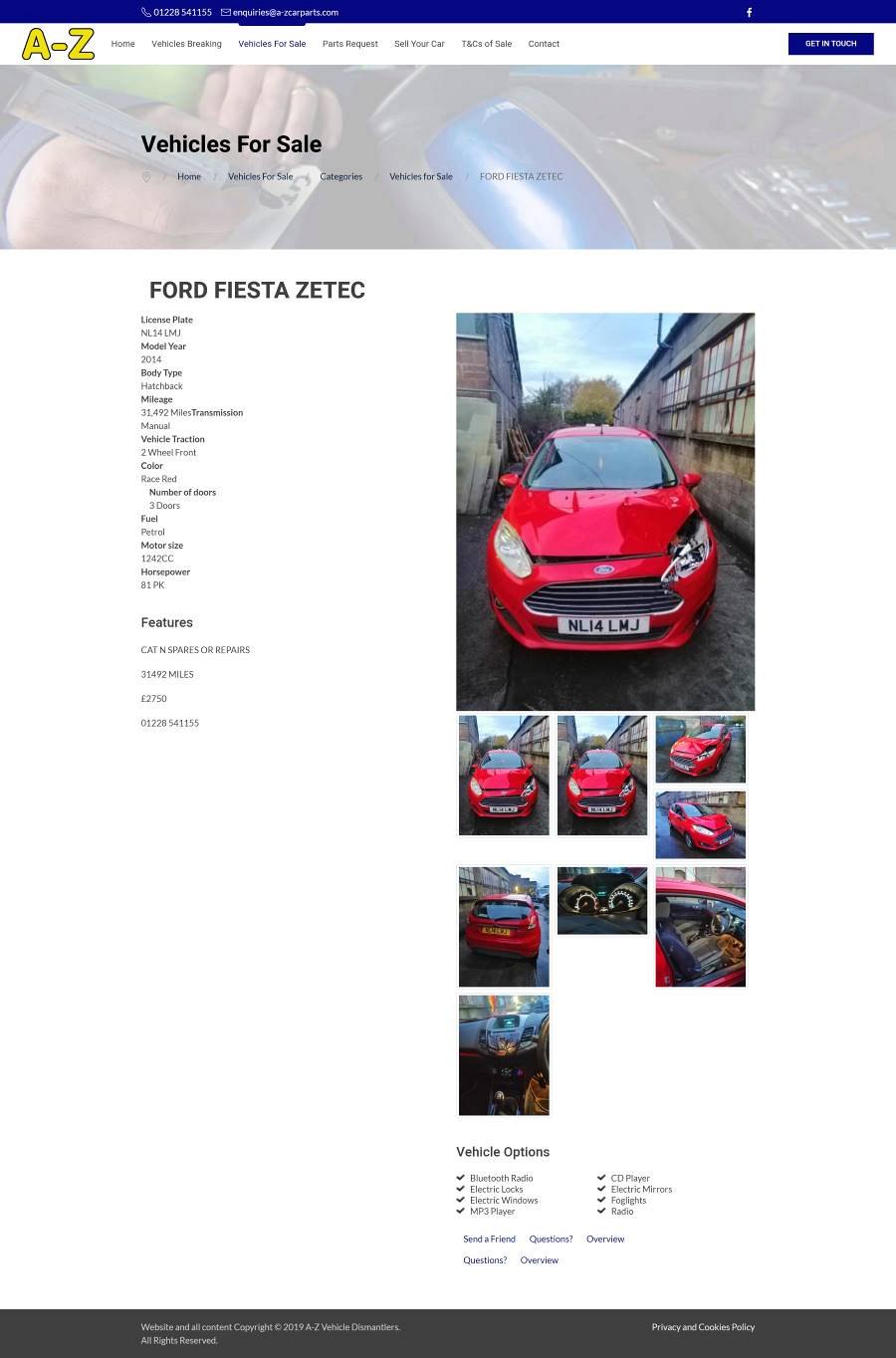Open the Contact page
This screenshot has height=1358, width=896.
544,44
